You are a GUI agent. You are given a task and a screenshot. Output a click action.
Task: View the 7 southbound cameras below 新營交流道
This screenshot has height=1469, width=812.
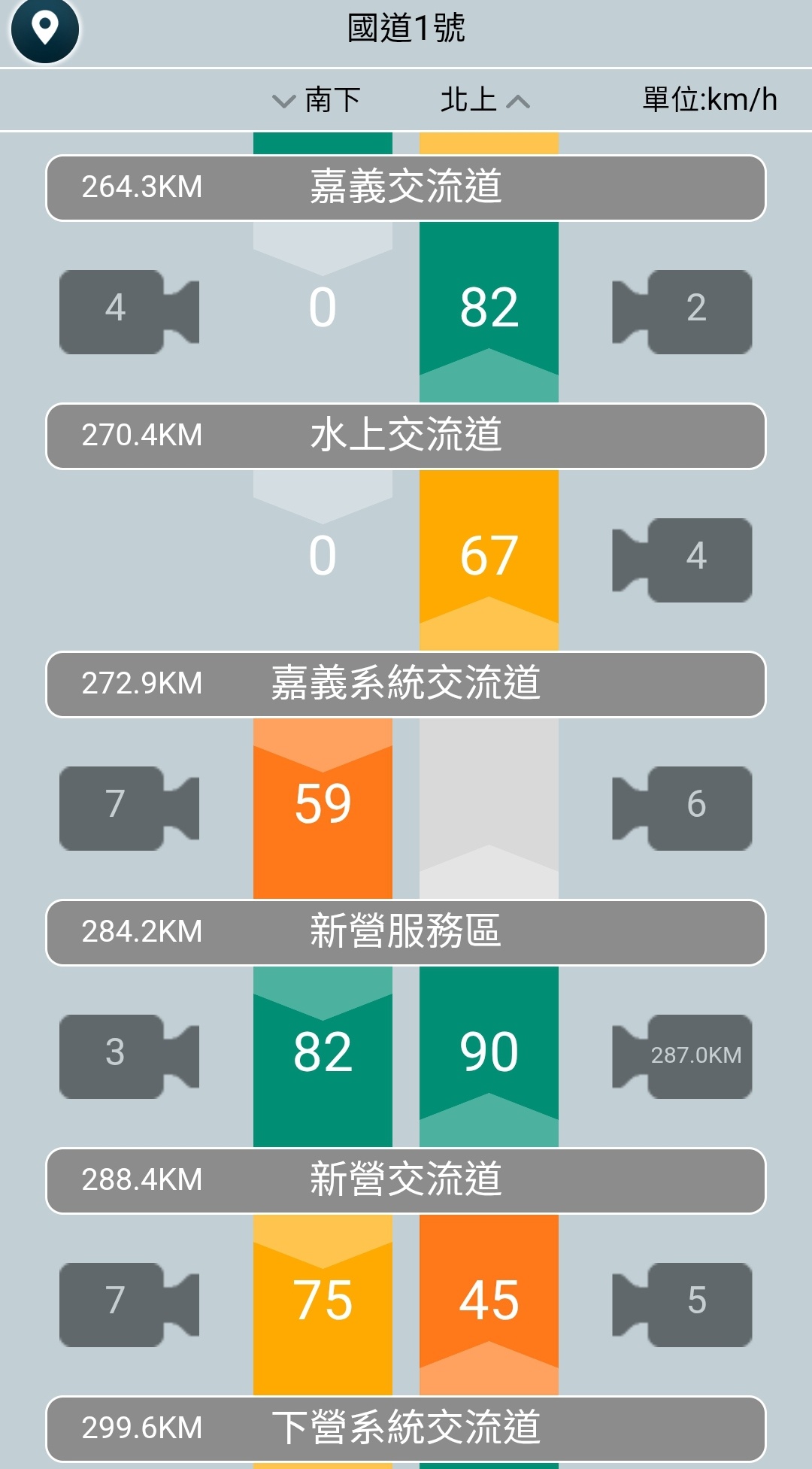coord(129,1304)
